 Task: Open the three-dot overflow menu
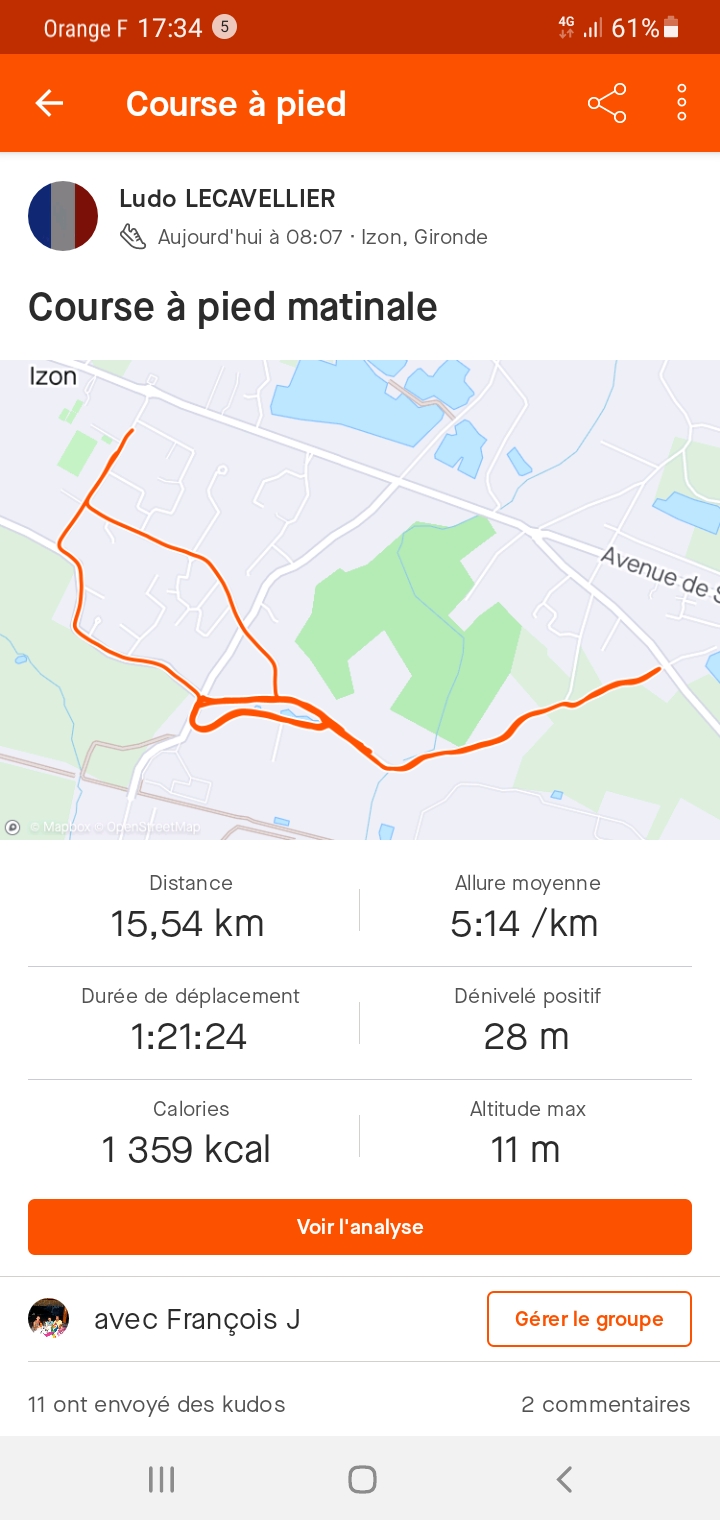(682, 103)
